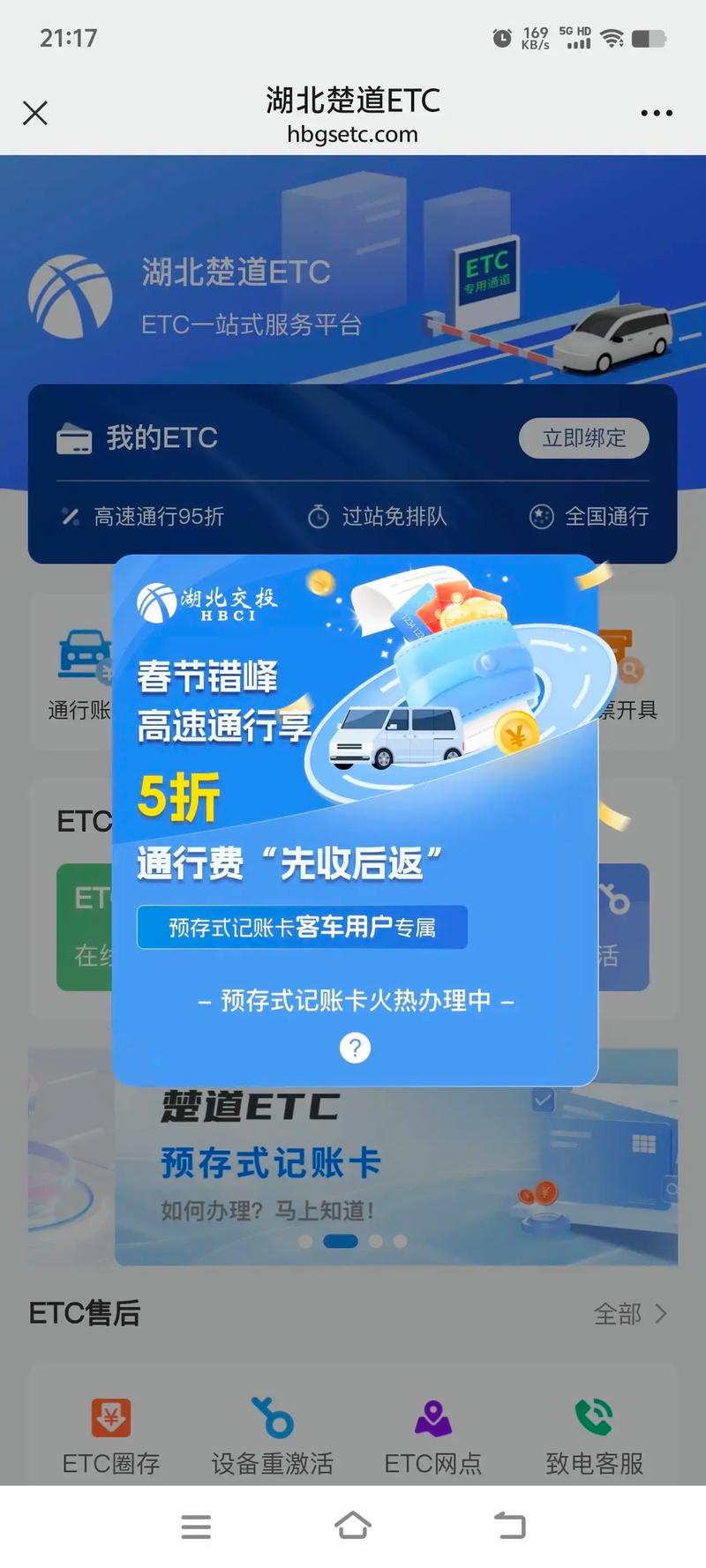Screen dimensions: 706x1568
Task: Click the 立即绑定 binding button
Action: pos(582,438)
